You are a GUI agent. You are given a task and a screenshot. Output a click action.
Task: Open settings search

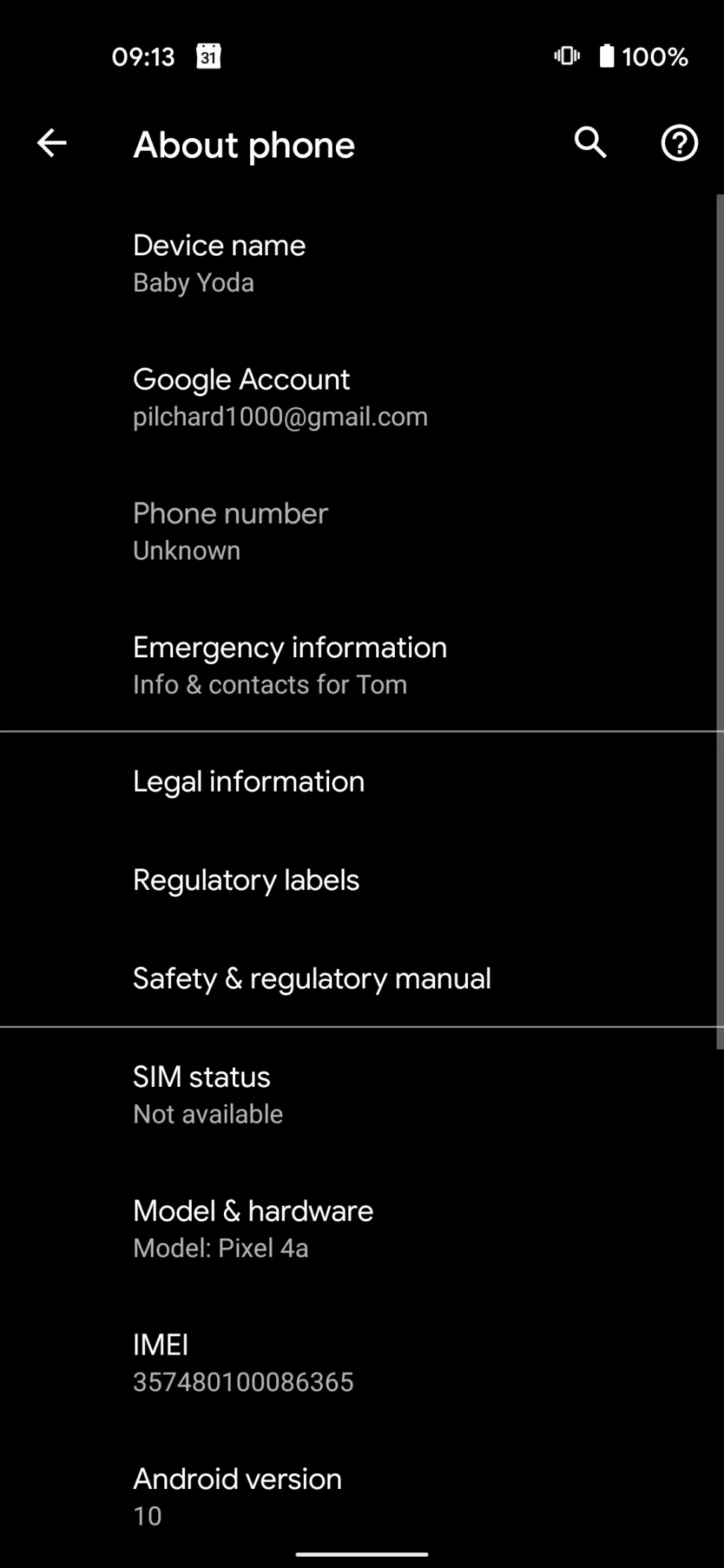[590, 142]
